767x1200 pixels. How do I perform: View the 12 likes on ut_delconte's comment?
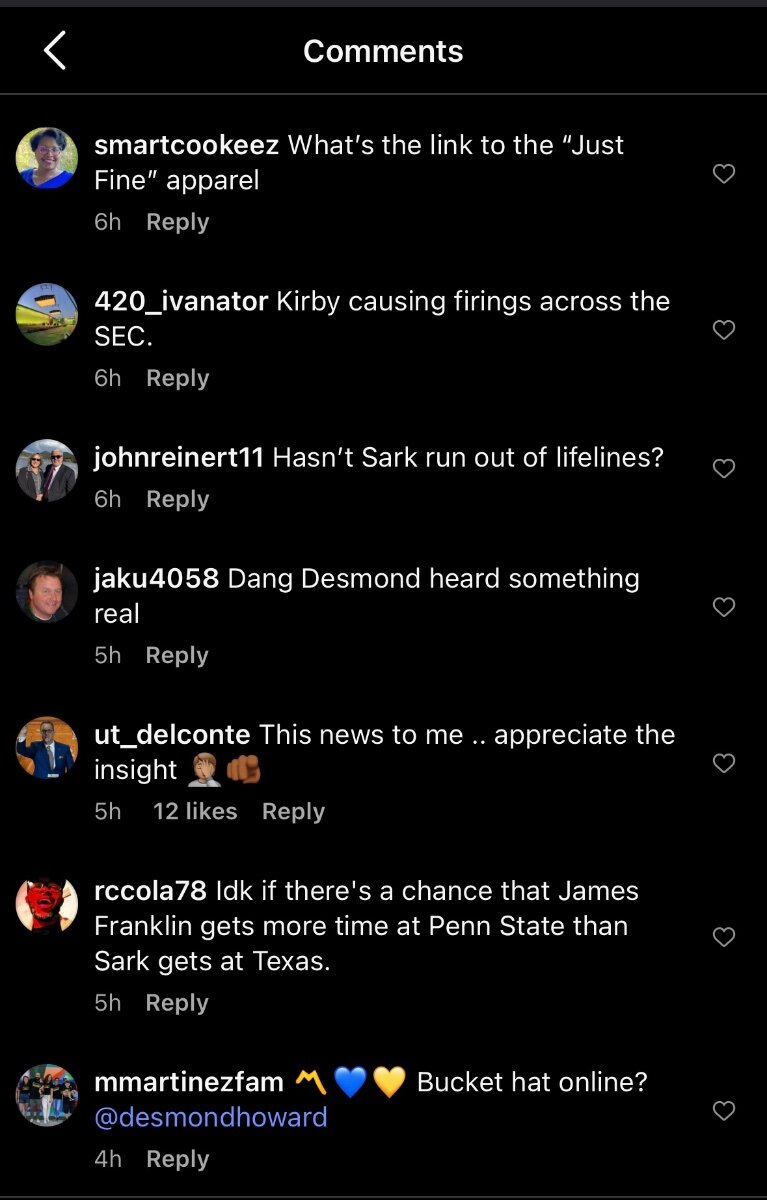(195, 811)
